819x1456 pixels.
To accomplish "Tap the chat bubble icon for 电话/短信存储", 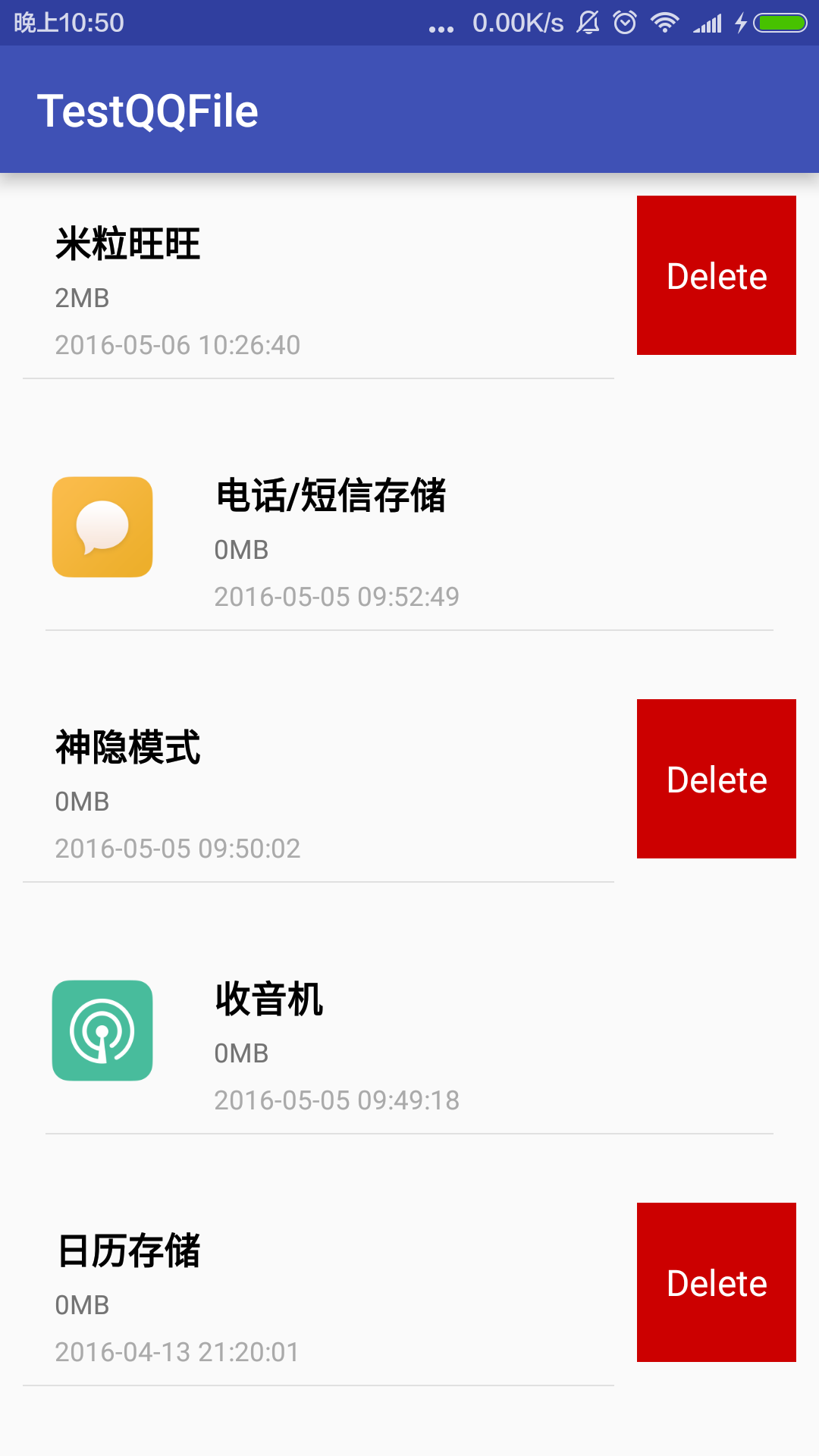I will coord(102,526).
